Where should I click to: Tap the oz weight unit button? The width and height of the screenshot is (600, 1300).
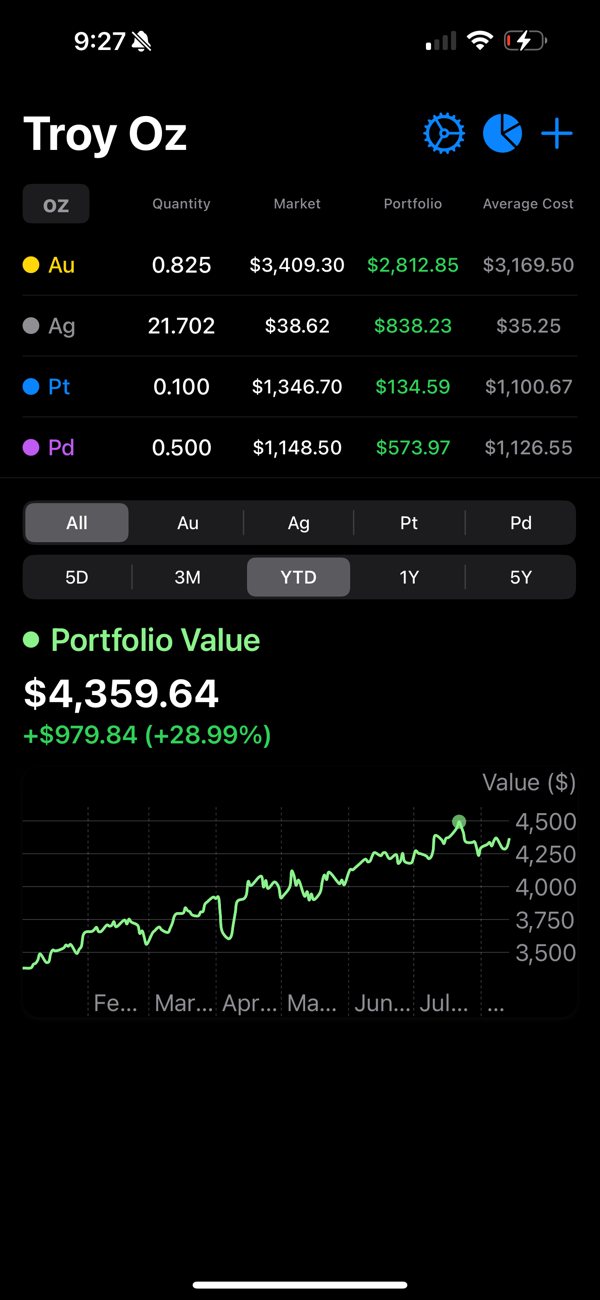[56, 204]
